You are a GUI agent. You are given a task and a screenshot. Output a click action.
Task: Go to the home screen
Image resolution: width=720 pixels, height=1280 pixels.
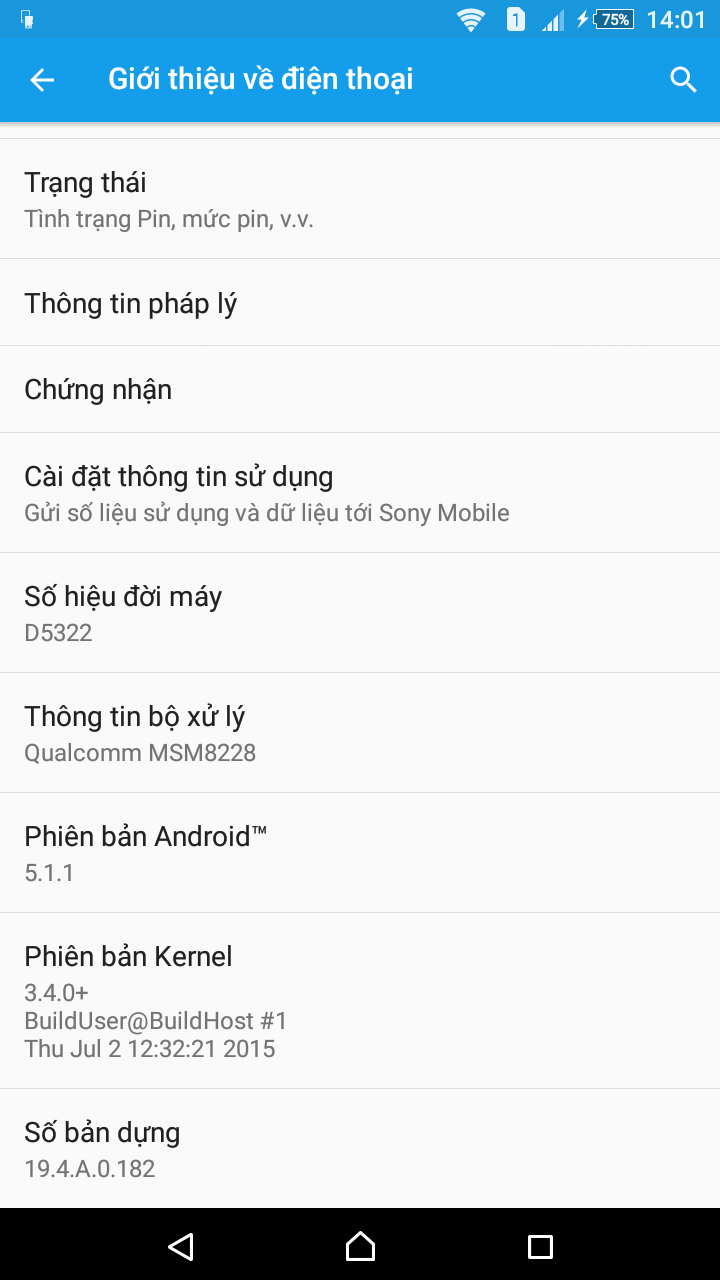pyautogui.click(x=360, y=1245)
